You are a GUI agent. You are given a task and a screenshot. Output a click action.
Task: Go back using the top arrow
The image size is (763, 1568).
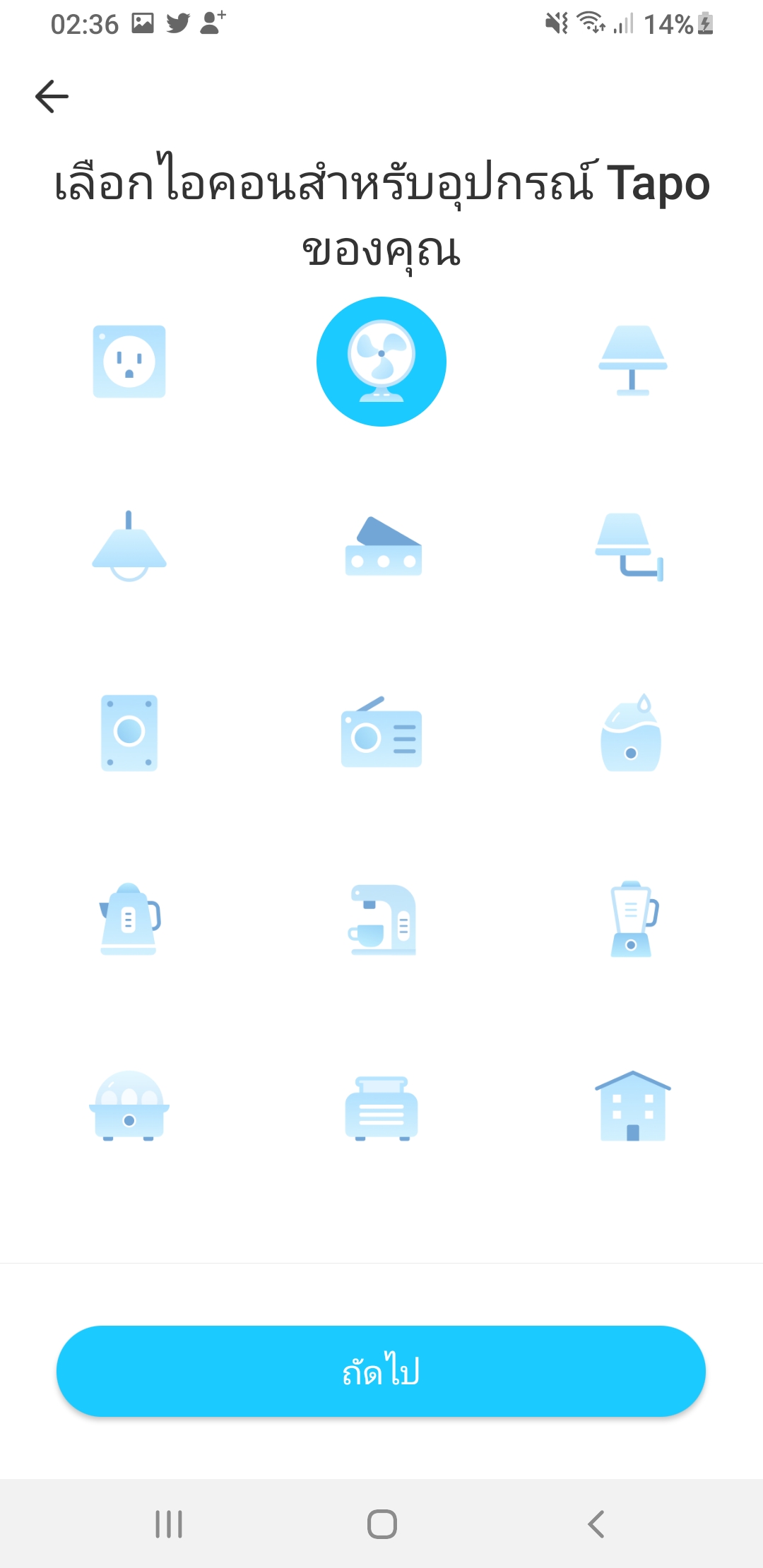click(x=52, y=96)
